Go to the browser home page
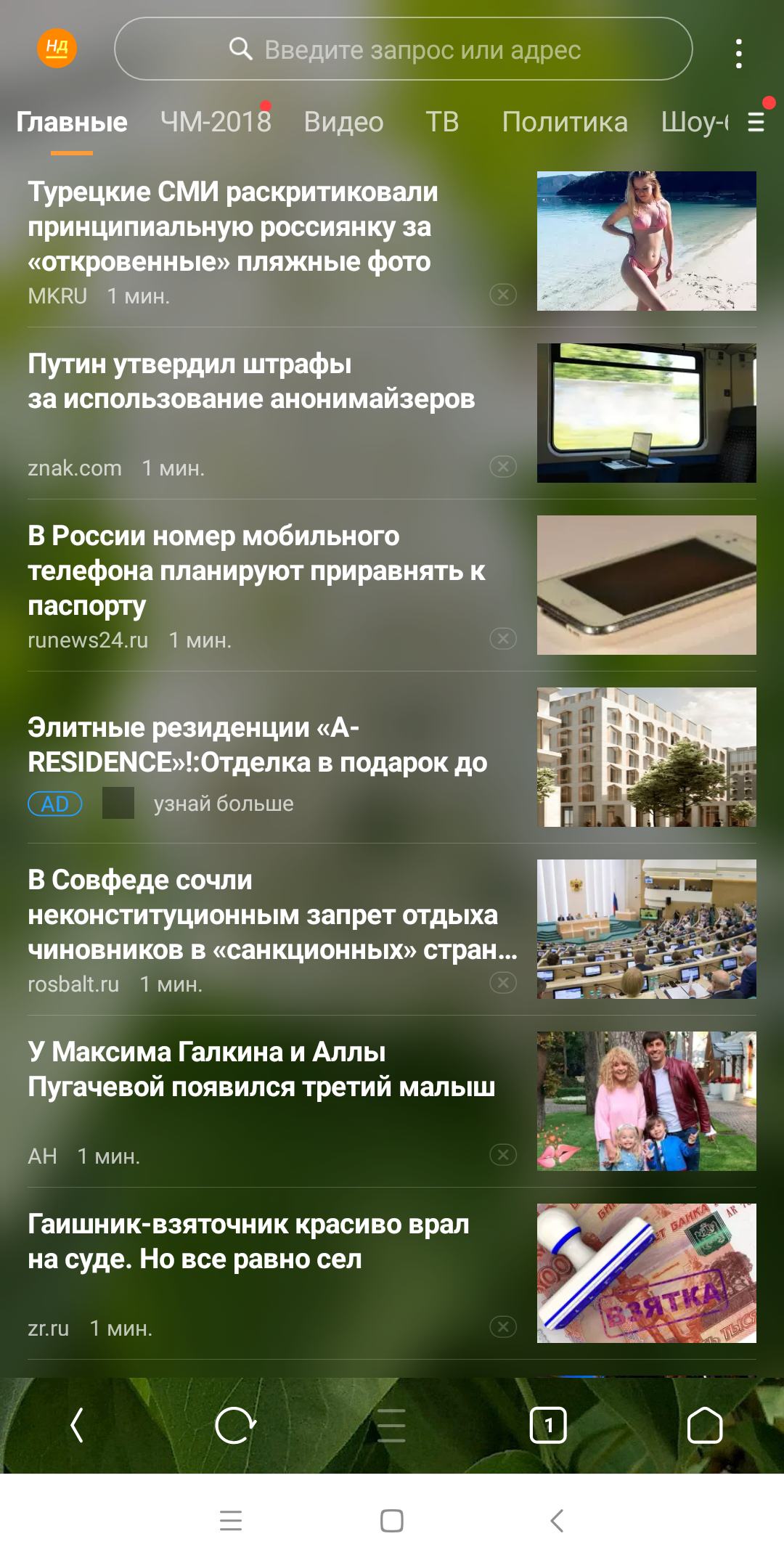784x1568 pixels. [704, 1426]
